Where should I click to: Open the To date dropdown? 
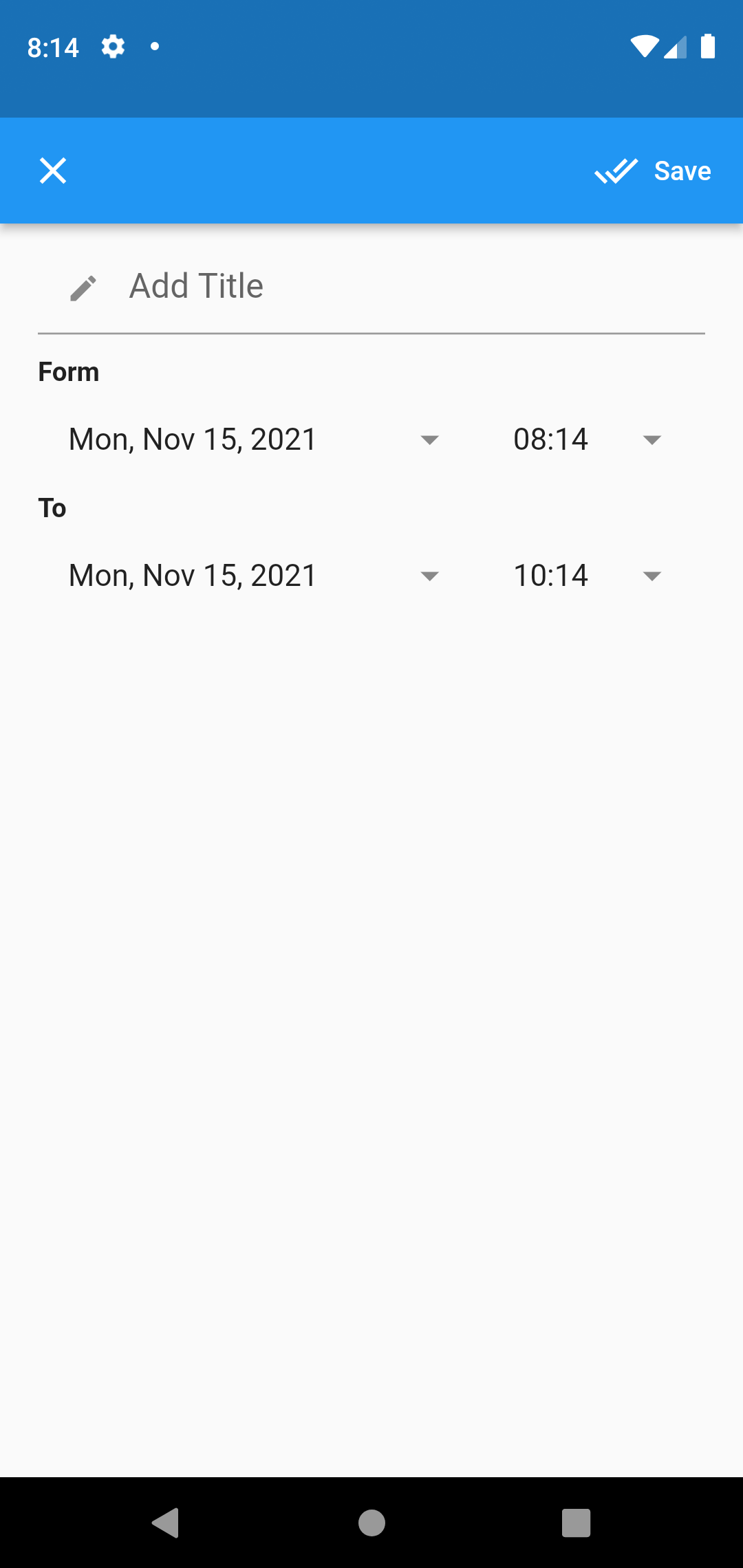(429, 575)
